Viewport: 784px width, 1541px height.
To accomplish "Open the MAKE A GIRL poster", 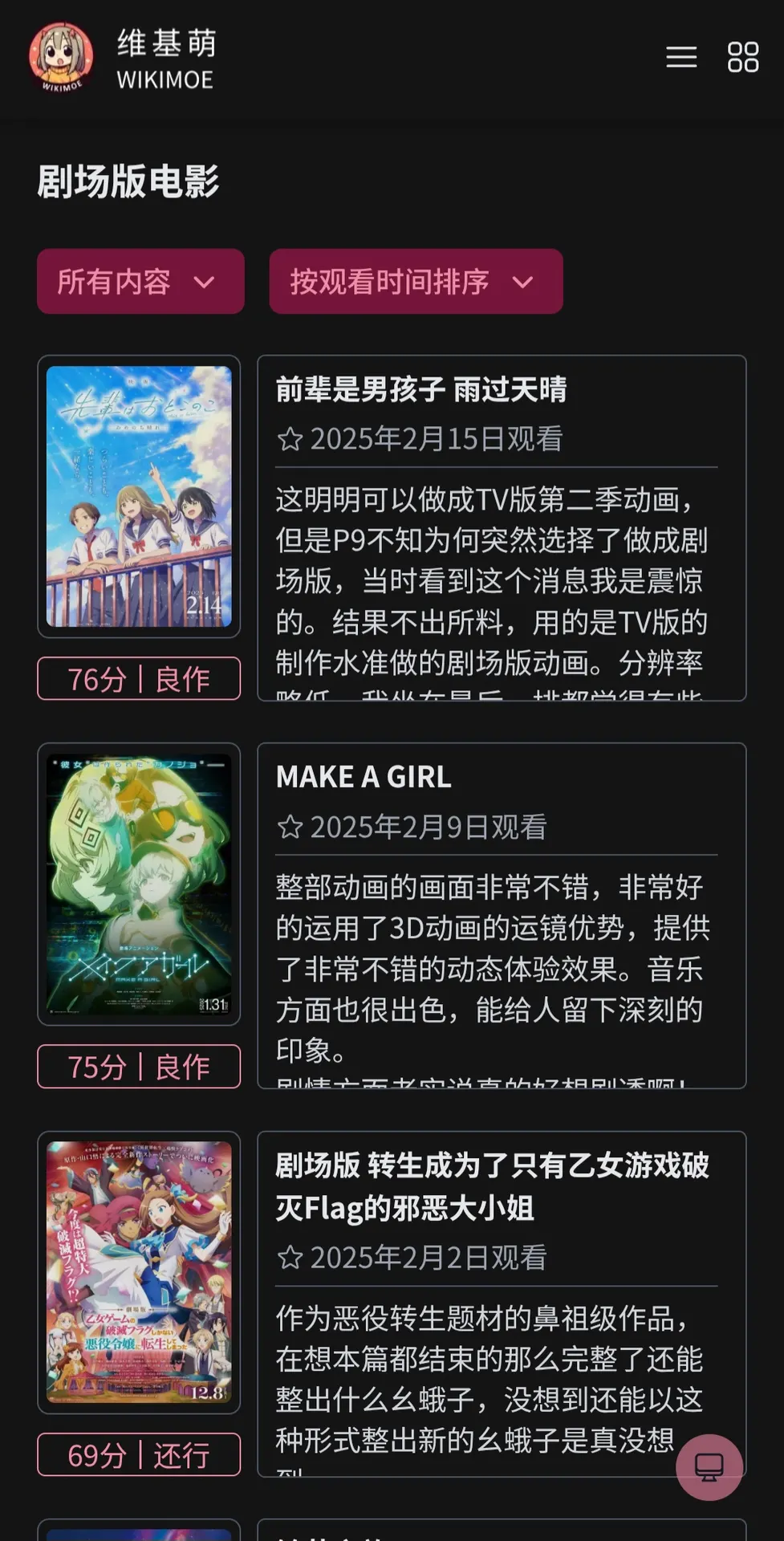I will point(139,884).
